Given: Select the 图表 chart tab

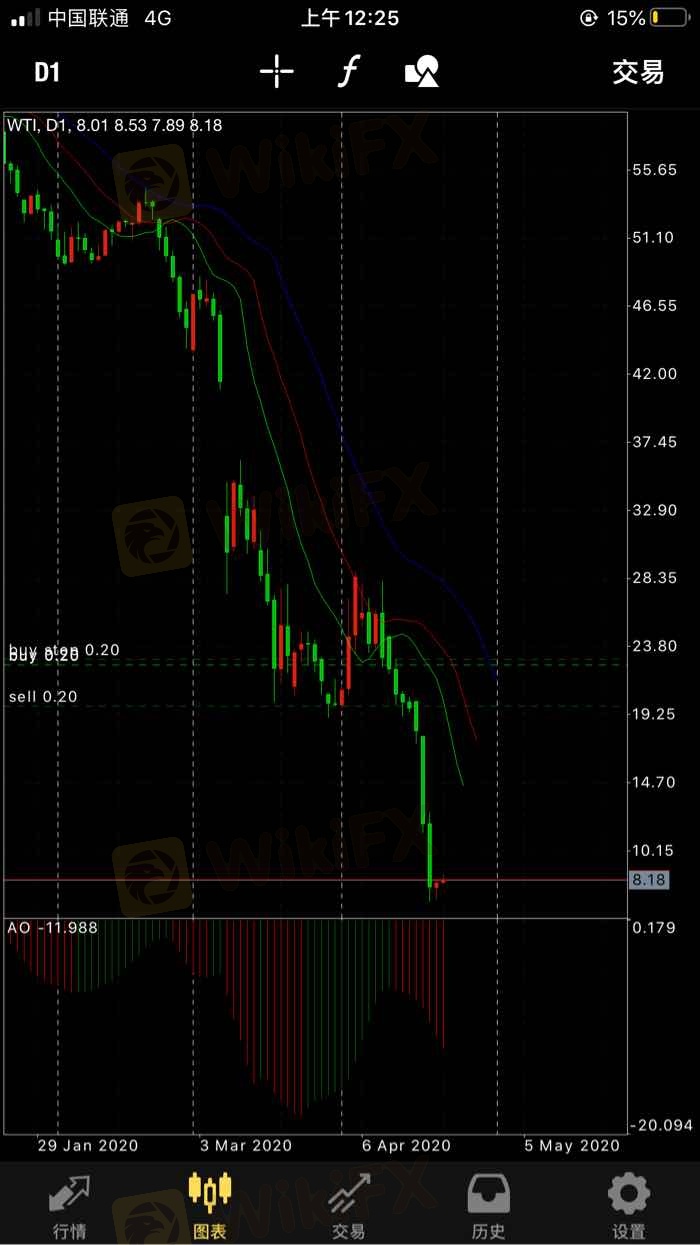Looking at the screenshot, I should tap(209, 1205).
